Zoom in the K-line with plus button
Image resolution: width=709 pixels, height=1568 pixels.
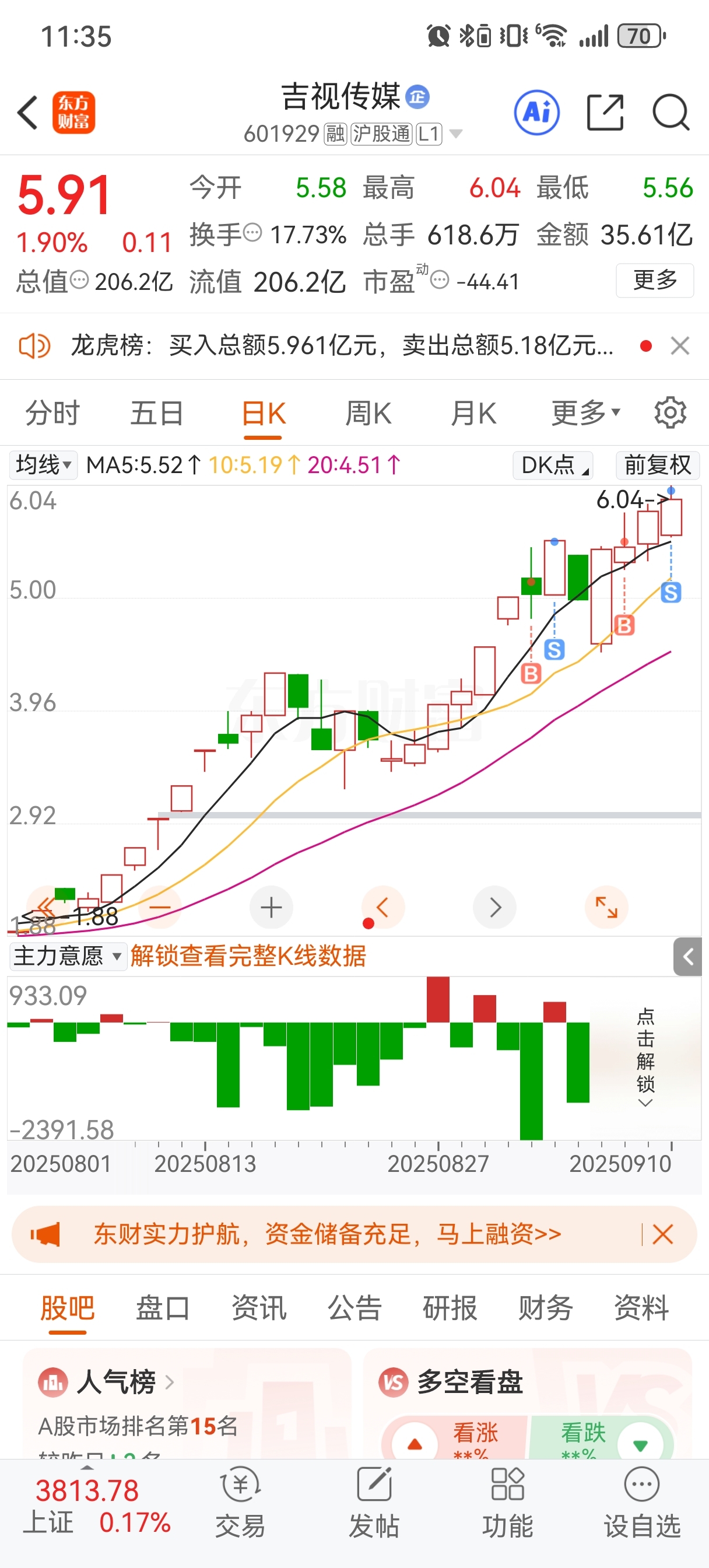pyautogui.click(x=271, y=908)
